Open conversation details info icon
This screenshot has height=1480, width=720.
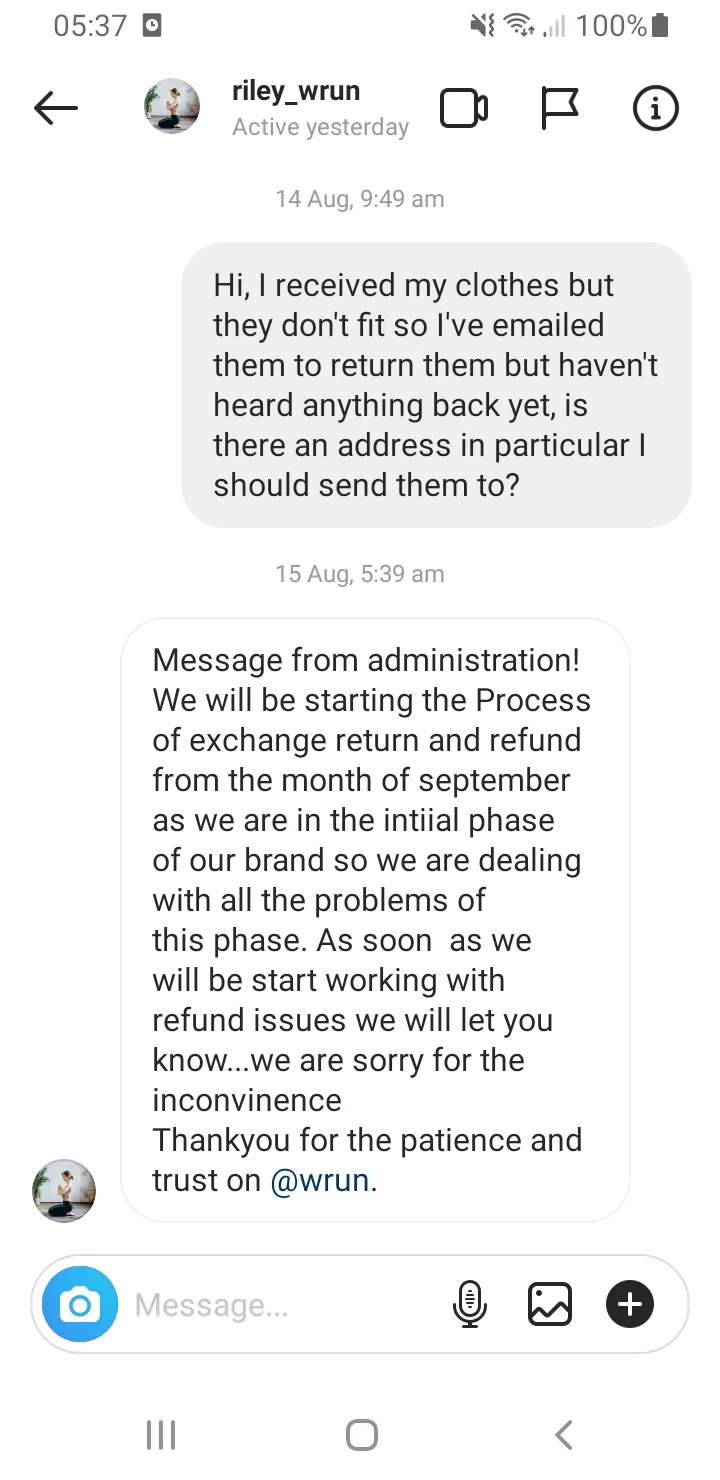(x=656, y=109)
